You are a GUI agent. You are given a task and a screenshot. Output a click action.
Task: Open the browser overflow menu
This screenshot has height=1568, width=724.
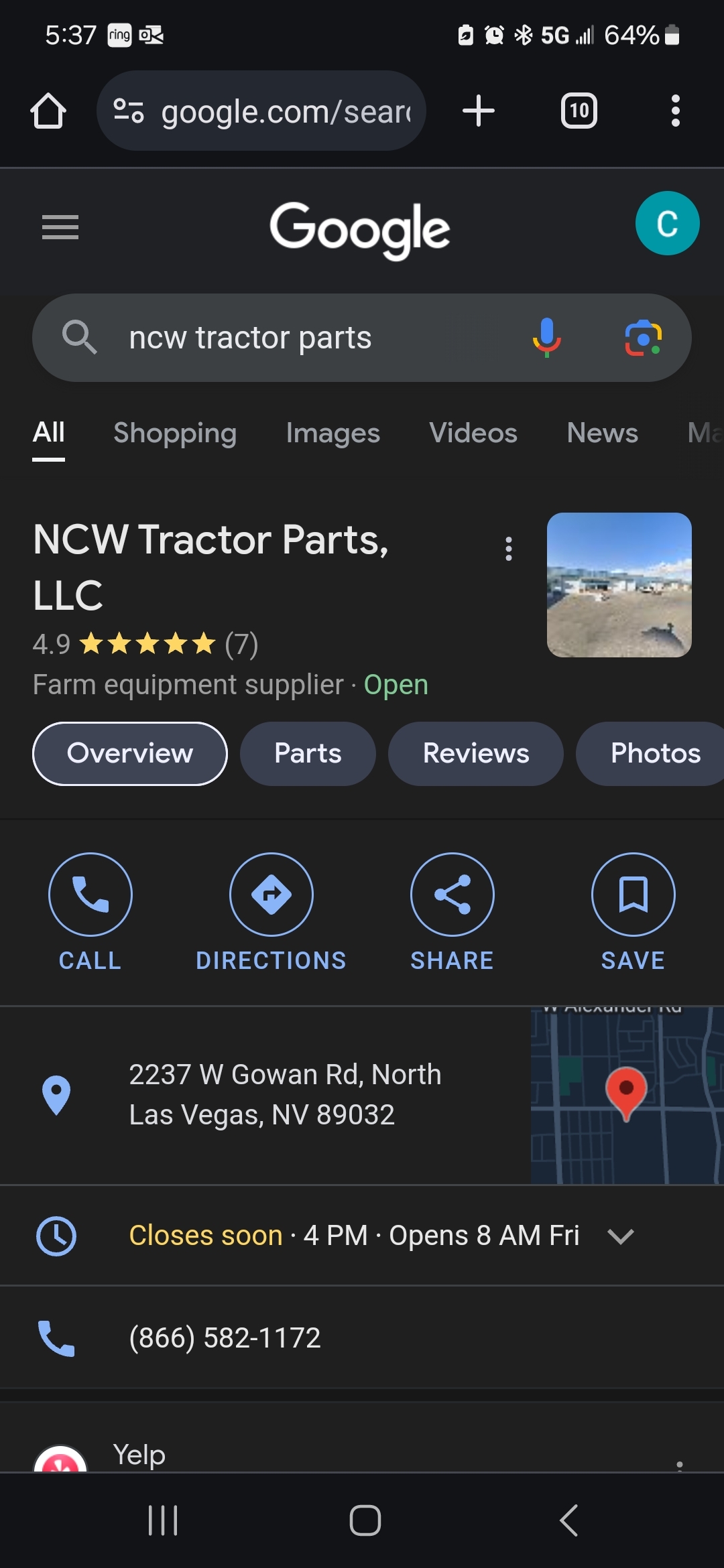[x=676, y=111]
